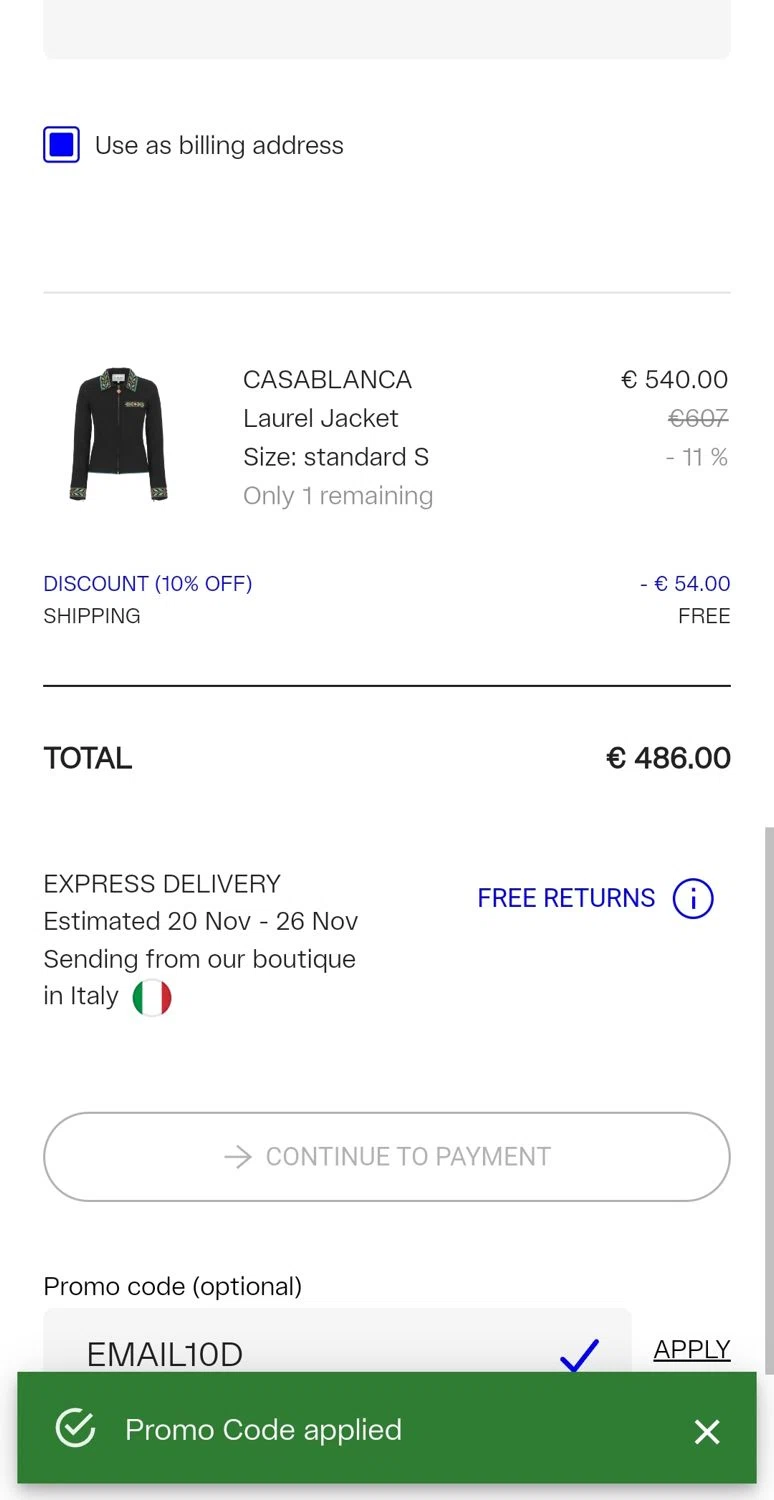Viewport: 774px width, 1500px height.
Task: Dismiss the Promo Code applied banner
Action: pyautogui.click(x=707, y=1432)
